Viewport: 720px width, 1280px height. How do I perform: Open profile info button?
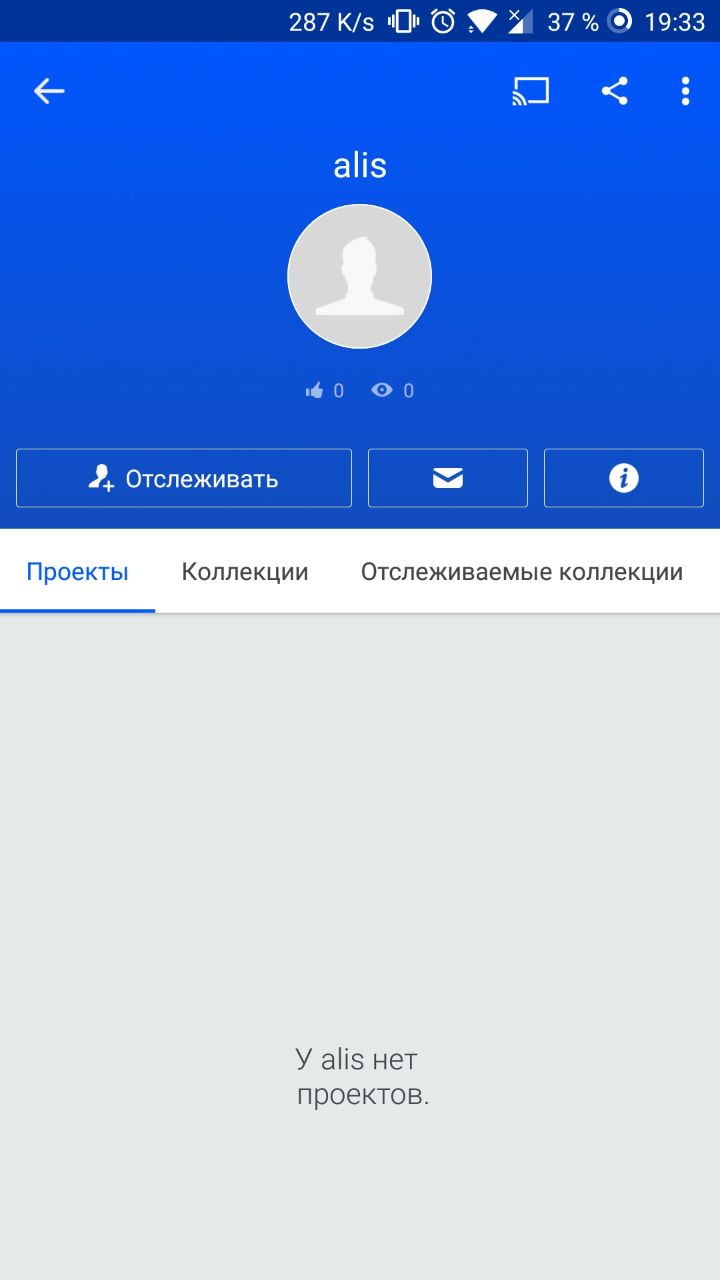[623, 478]
